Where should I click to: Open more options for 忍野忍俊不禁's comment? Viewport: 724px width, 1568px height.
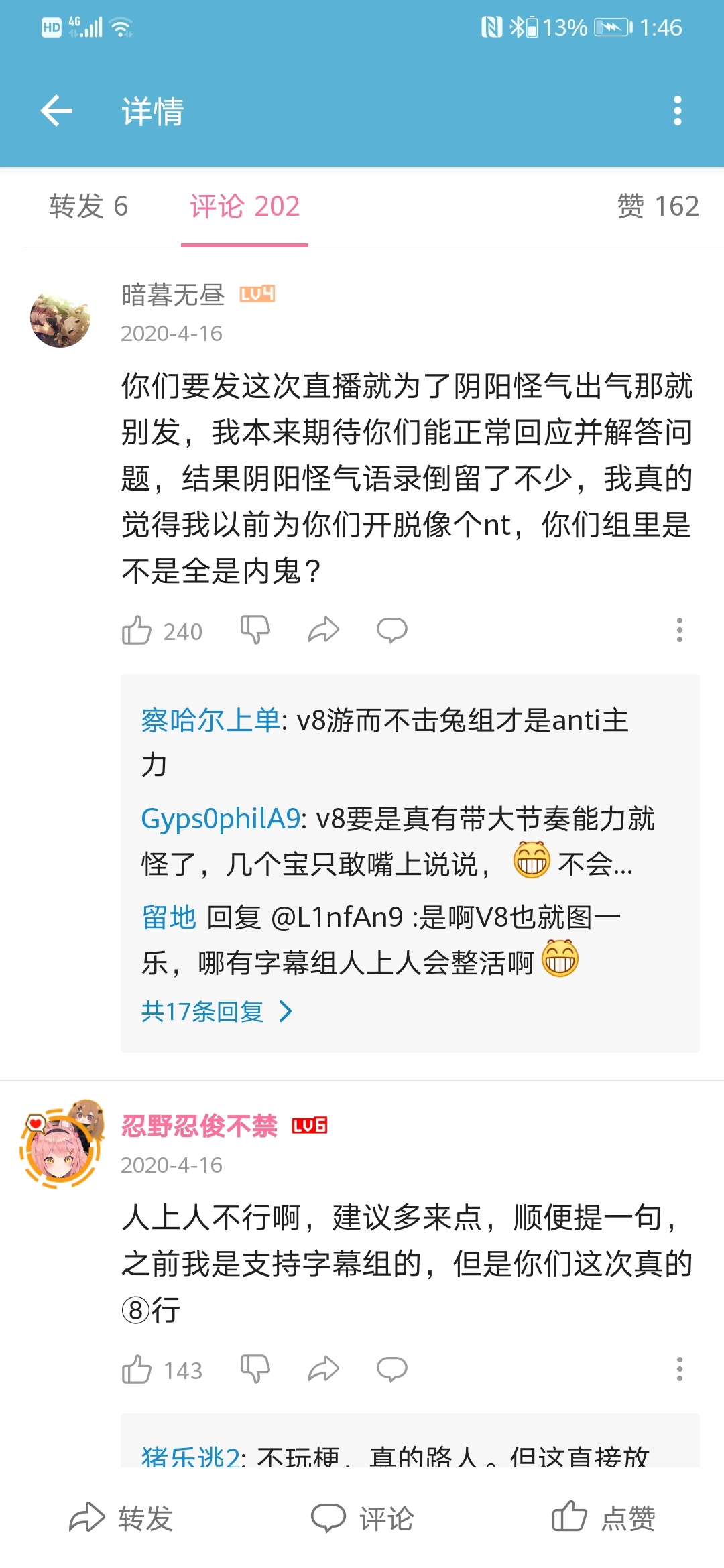(679, 1369)
